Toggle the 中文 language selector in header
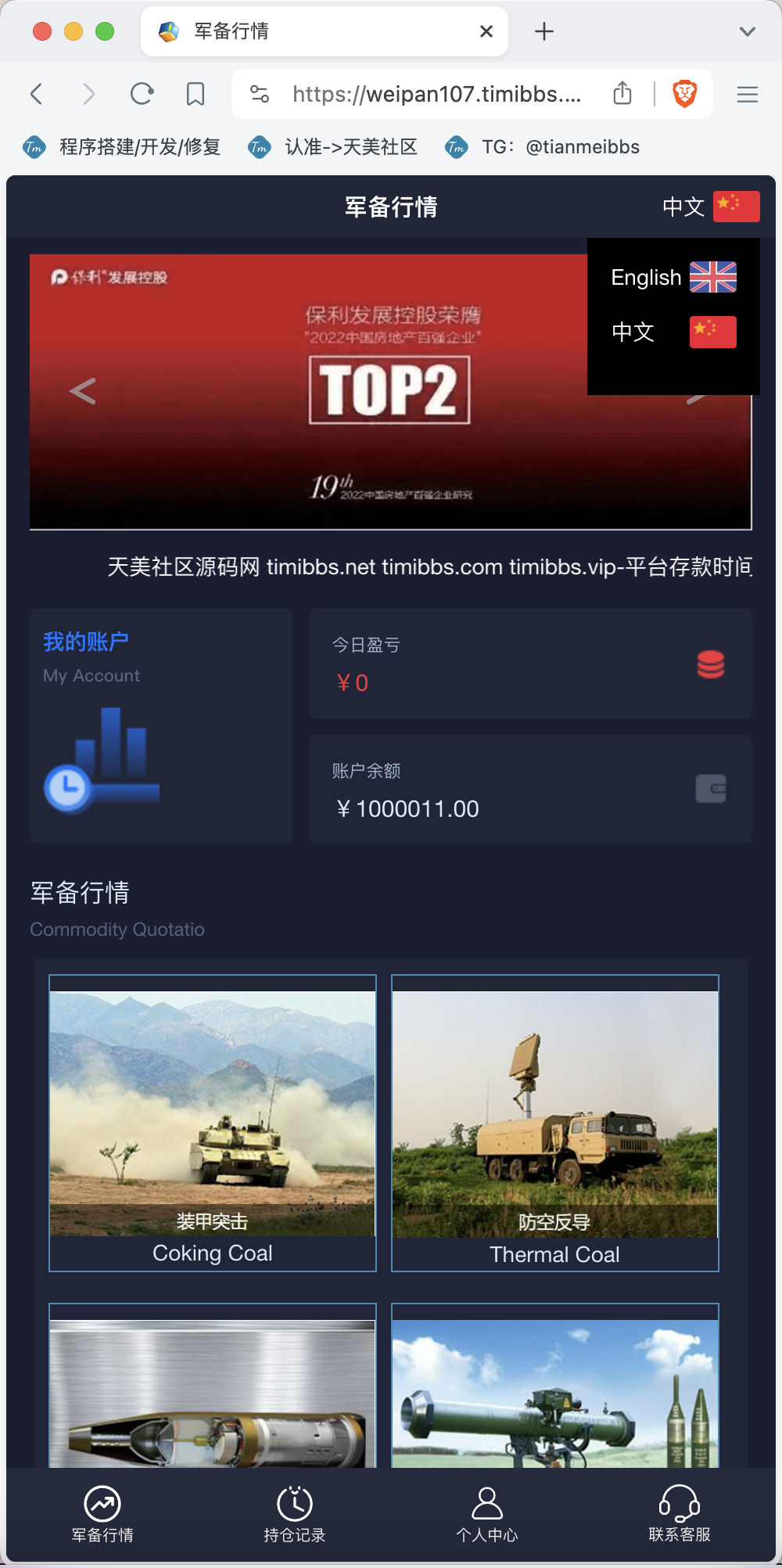 click(x=710, y=207)
